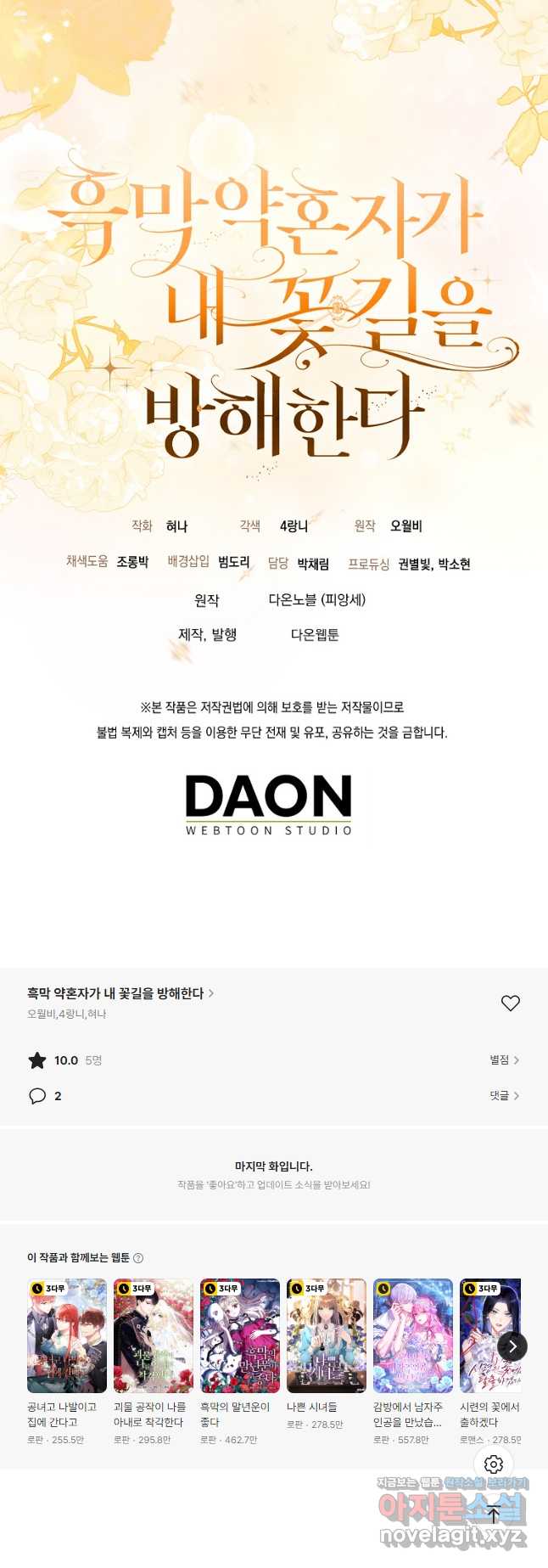Open the series title link 흑막 약혼자가 내 꽃길을 방해한다
Image resolution: width=548 pixels, height=1568 pixels.
120,993
